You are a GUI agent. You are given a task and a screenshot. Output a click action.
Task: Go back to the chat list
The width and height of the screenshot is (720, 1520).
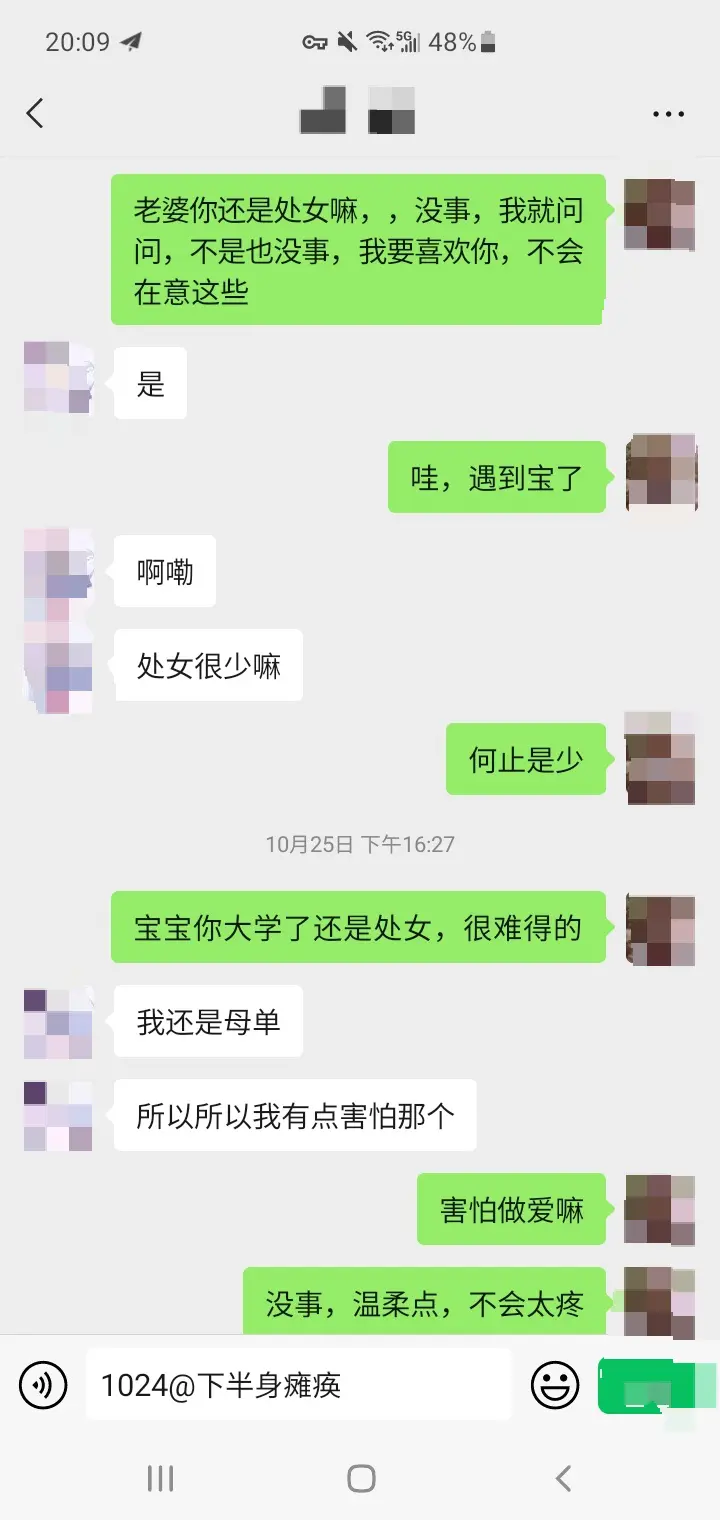[35, 113]
